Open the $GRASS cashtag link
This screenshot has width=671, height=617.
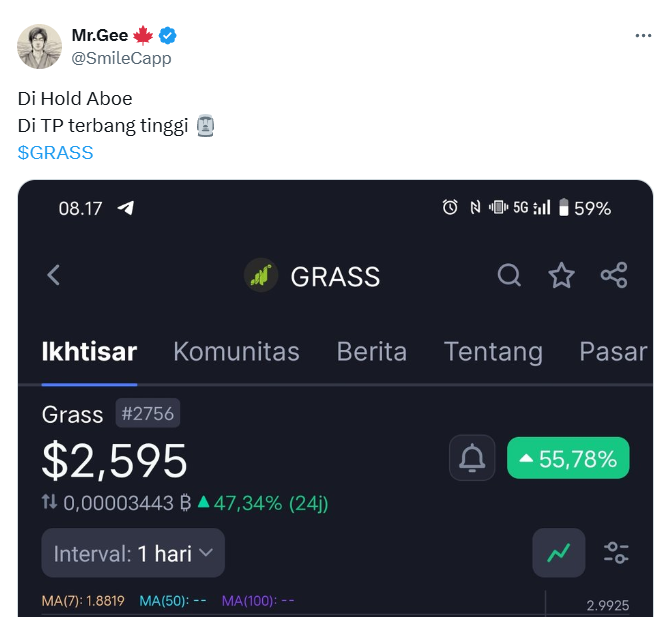(x=56, y=153)
